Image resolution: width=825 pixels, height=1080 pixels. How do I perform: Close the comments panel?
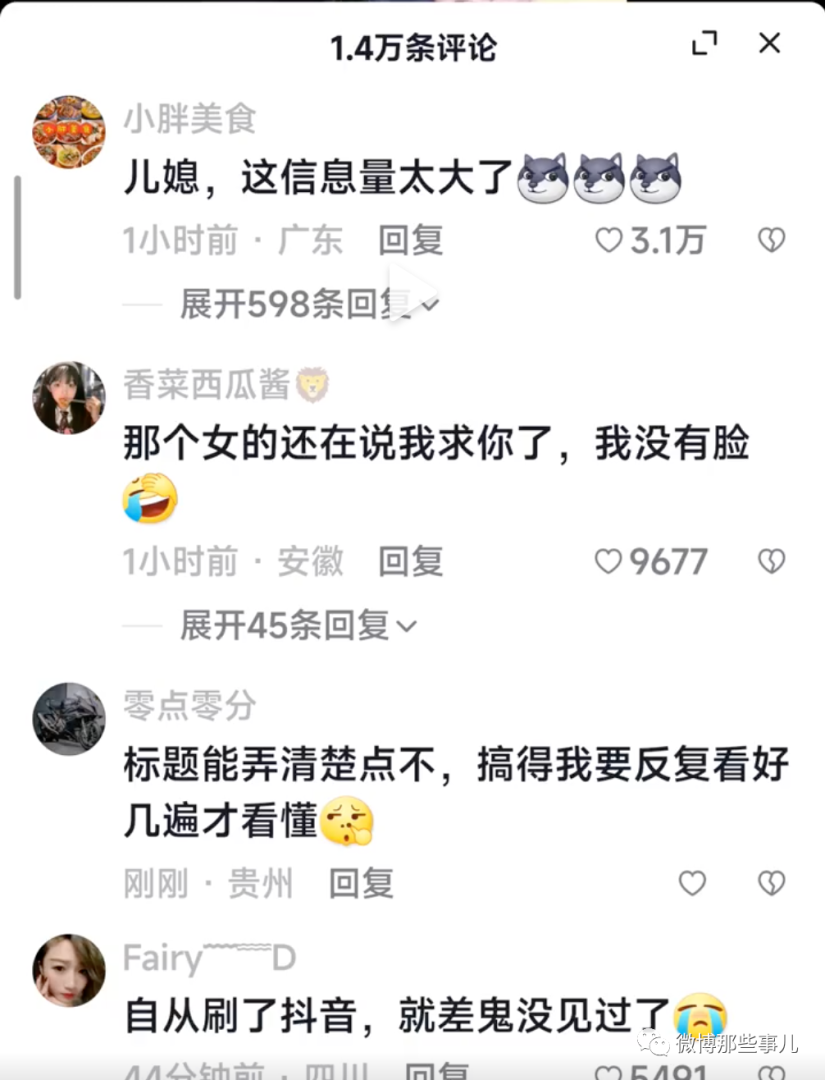[x=769, y=43]
